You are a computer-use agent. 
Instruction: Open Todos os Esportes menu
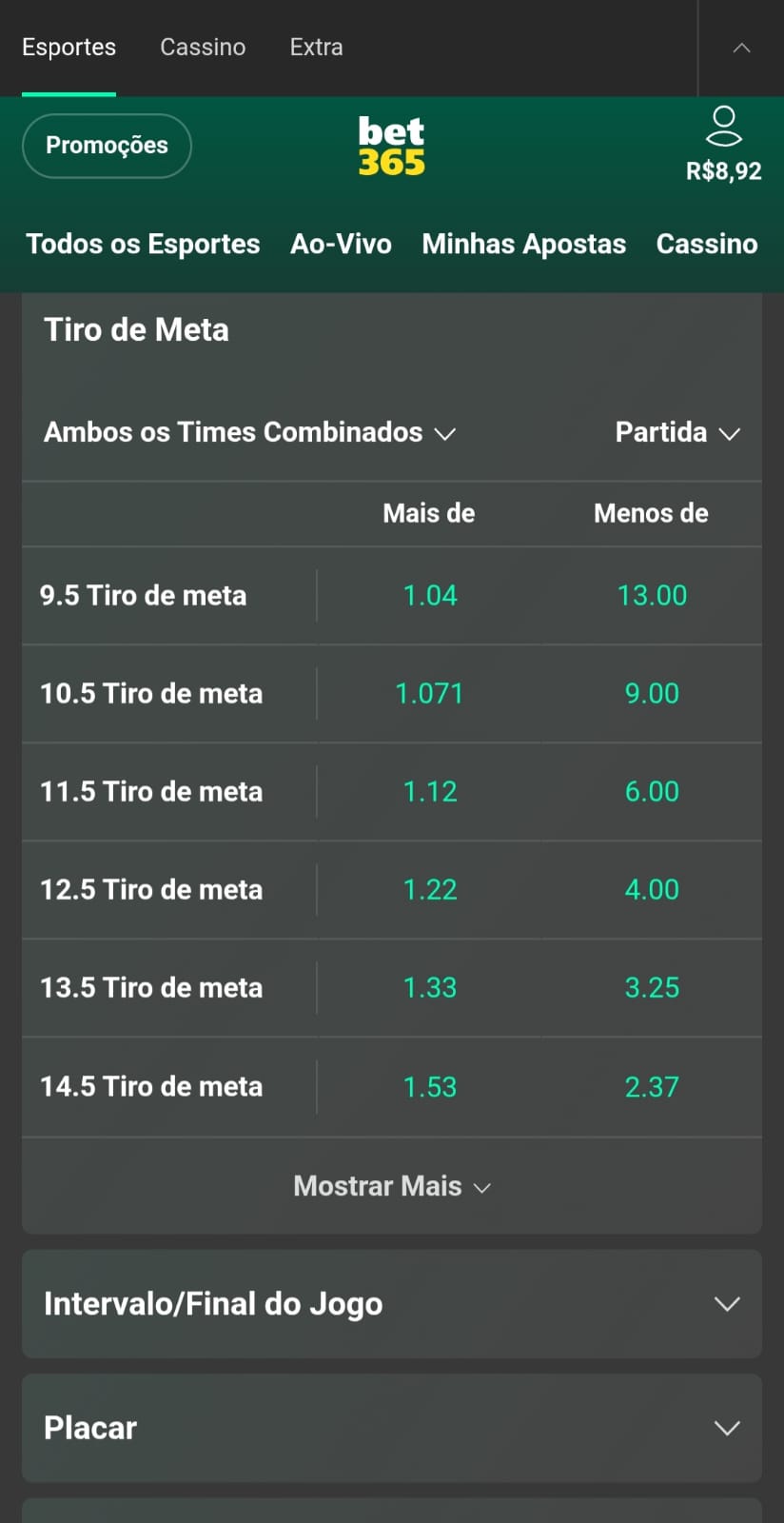143,244
